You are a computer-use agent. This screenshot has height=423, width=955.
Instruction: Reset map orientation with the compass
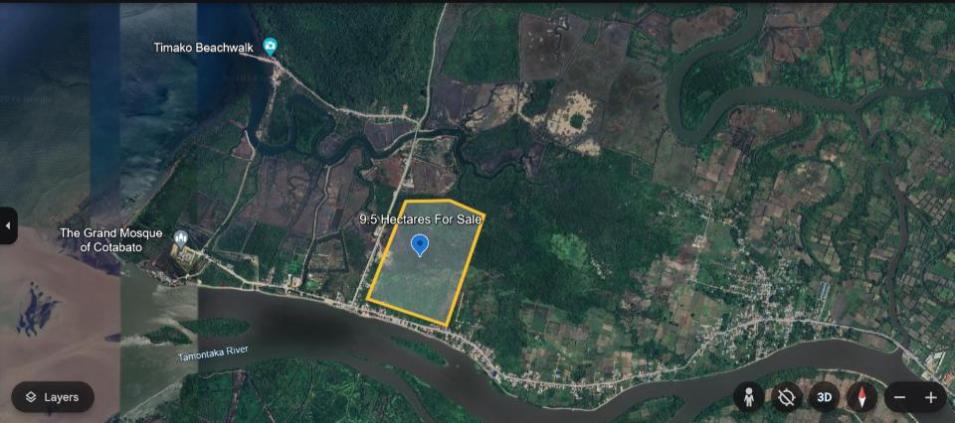coord(862,397)
